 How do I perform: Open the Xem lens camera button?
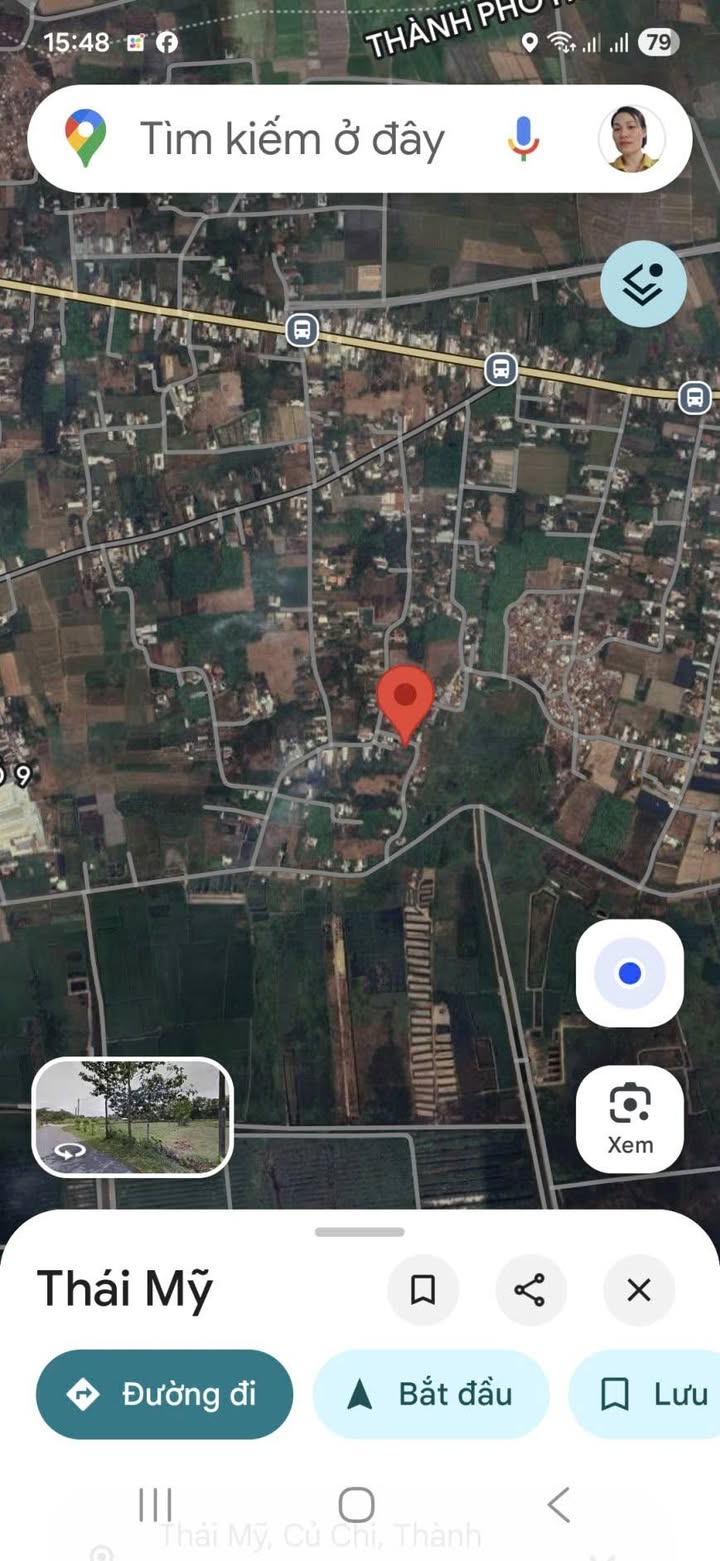630,1118
